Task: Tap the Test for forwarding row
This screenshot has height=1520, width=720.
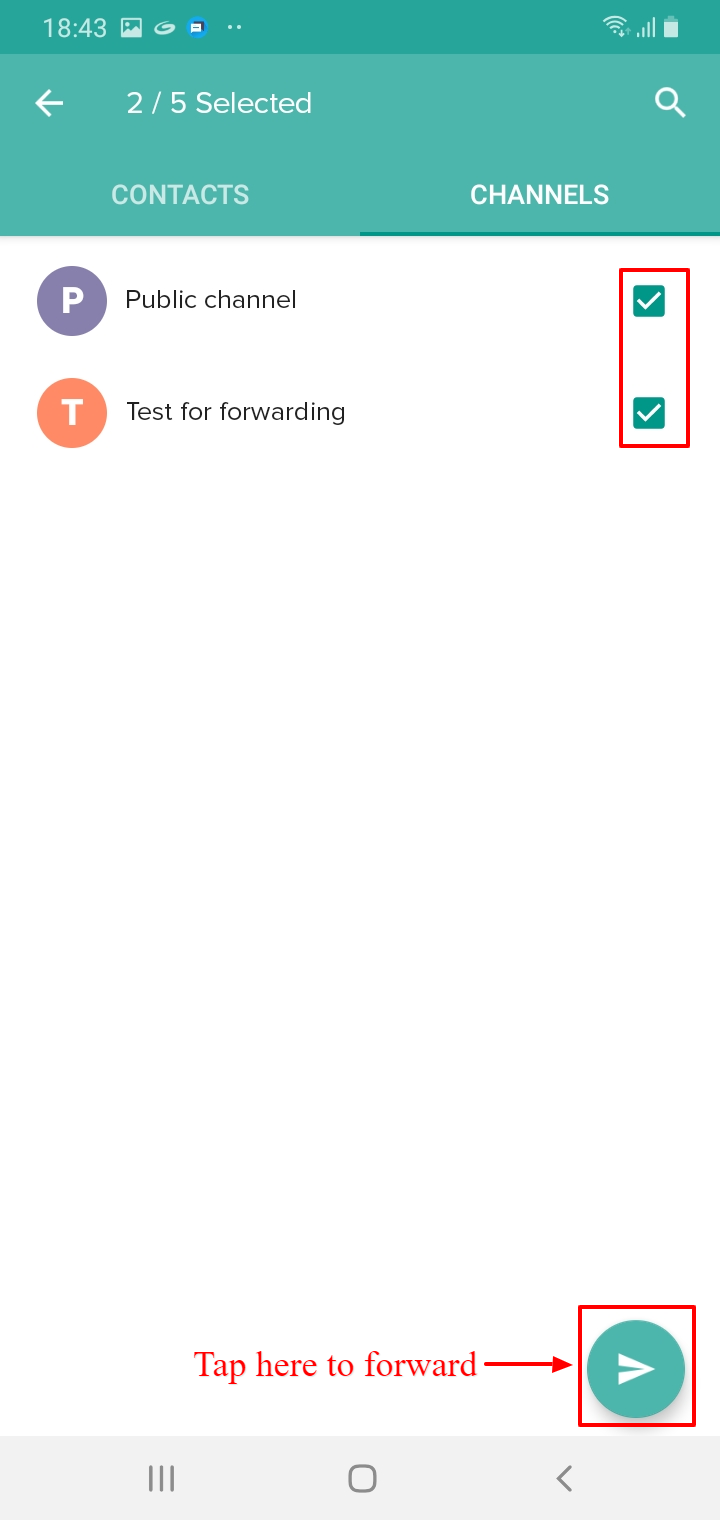Action: click(x=360, y=412)
